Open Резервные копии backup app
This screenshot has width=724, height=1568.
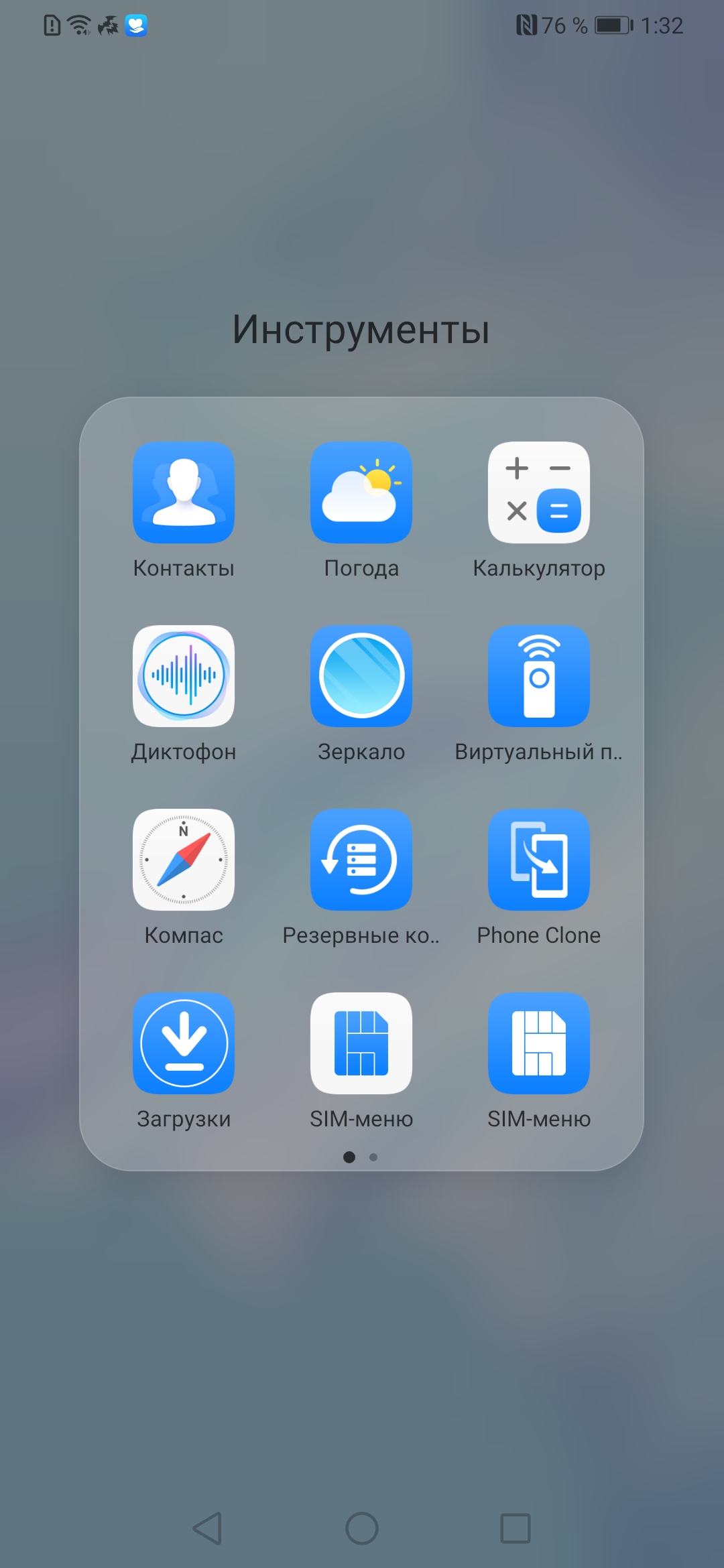tap(361, 860)
